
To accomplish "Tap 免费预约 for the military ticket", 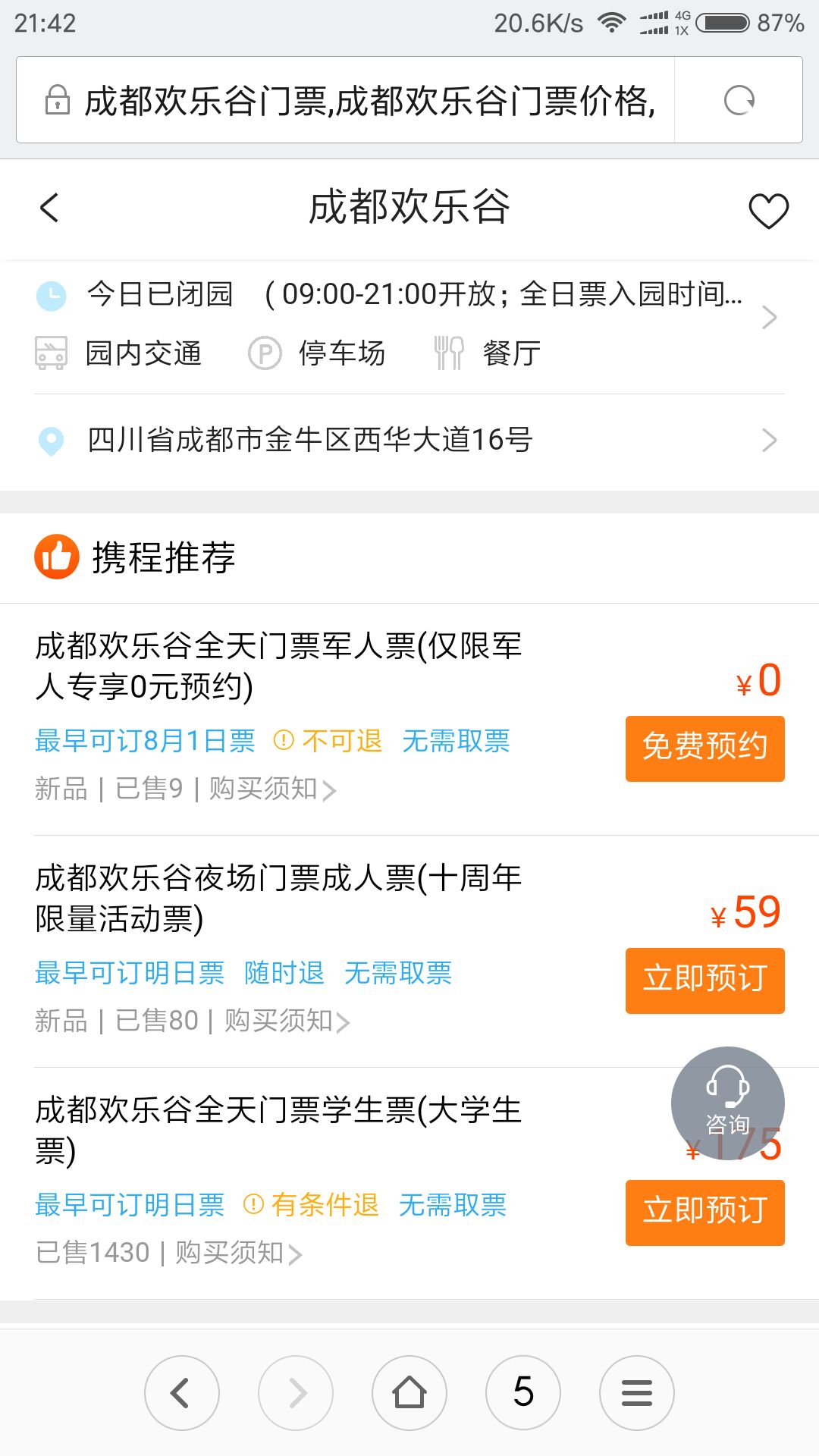I will click(704, 748).
